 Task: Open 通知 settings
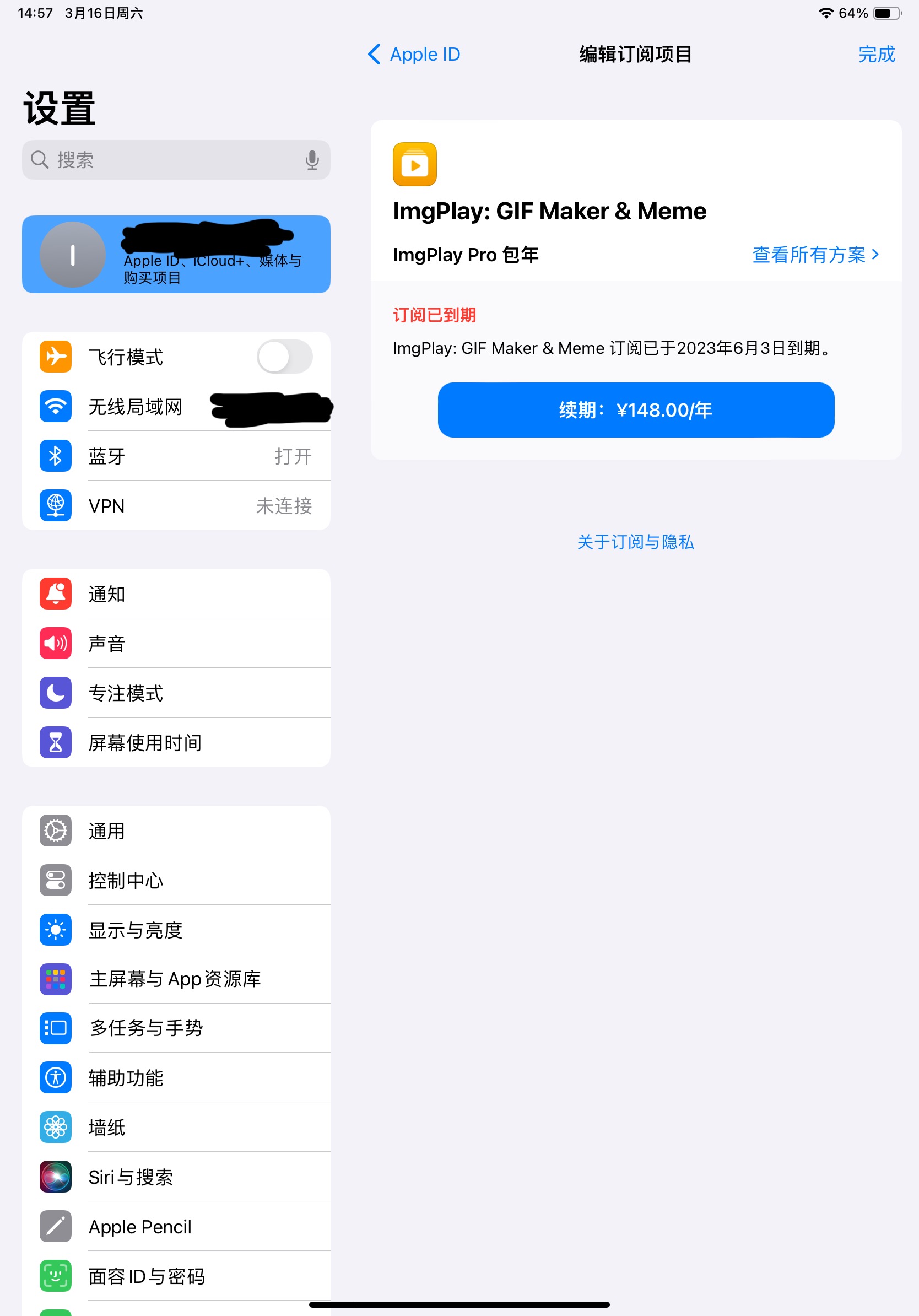click(176, 594)
